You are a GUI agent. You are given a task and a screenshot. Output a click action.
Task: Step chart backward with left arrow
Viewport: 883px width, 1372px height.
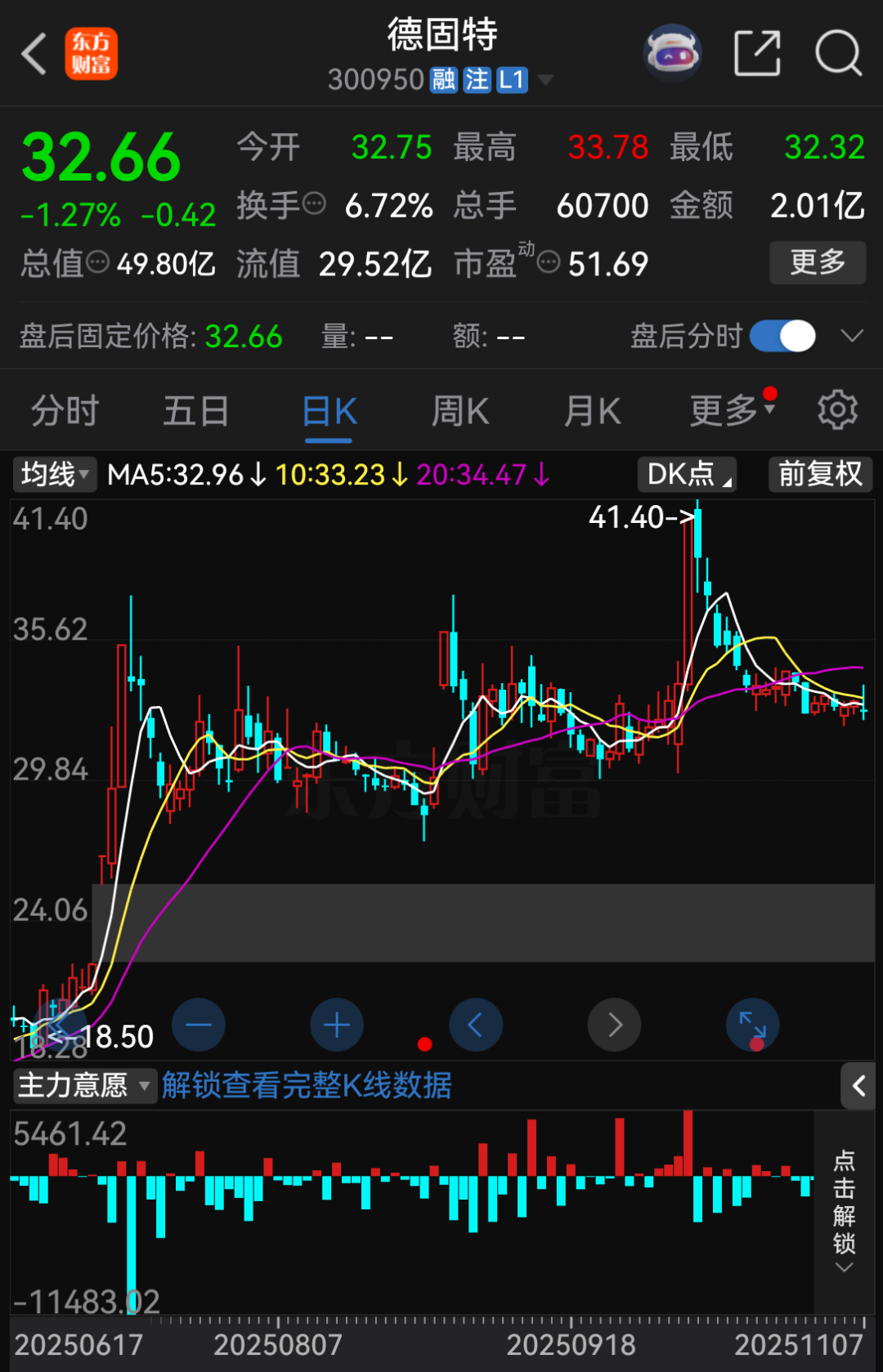pyautogui.click(x=476, y=1025)
